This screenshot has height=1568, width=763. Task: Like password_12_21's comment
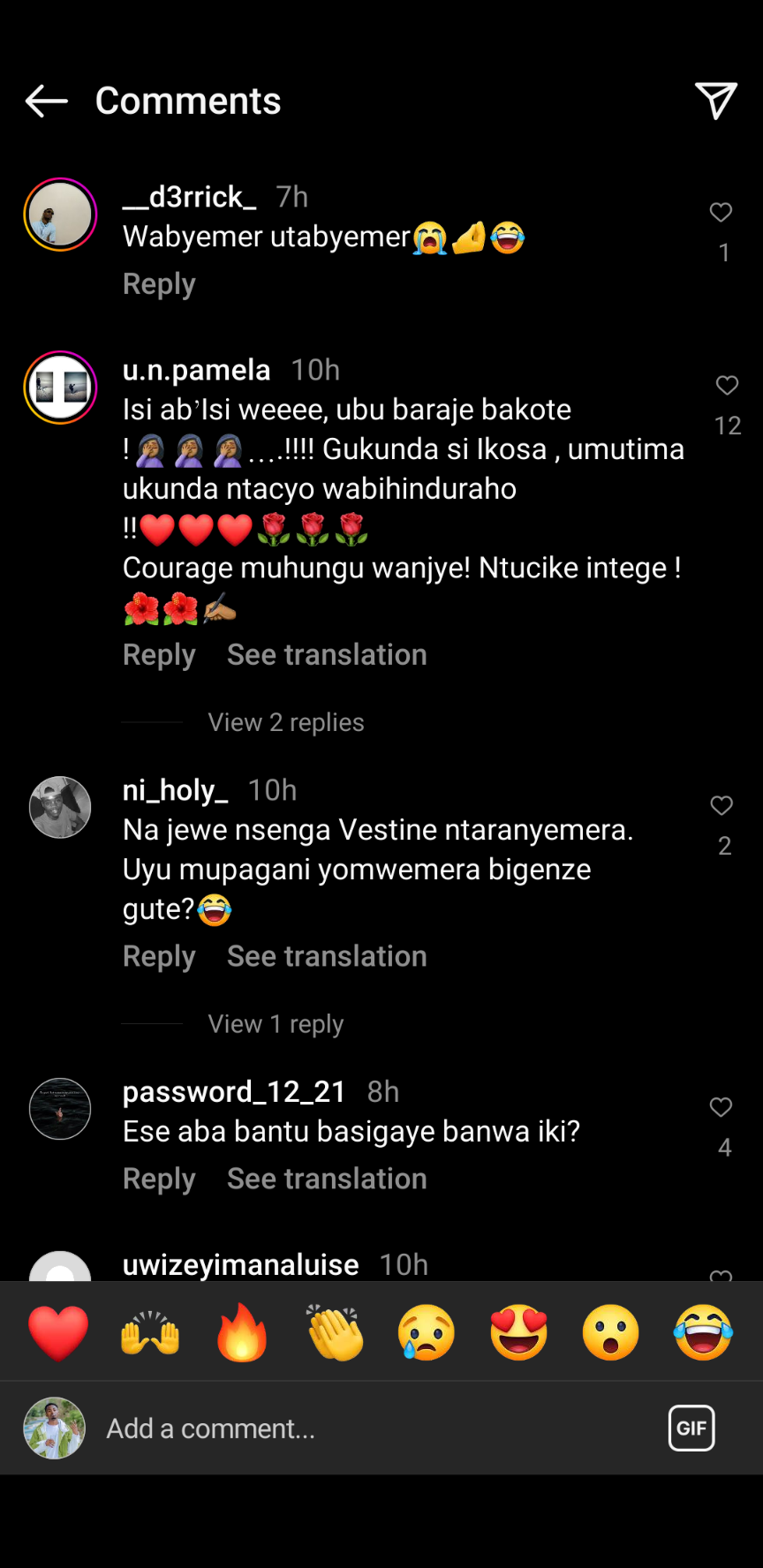pos(721,1107)
